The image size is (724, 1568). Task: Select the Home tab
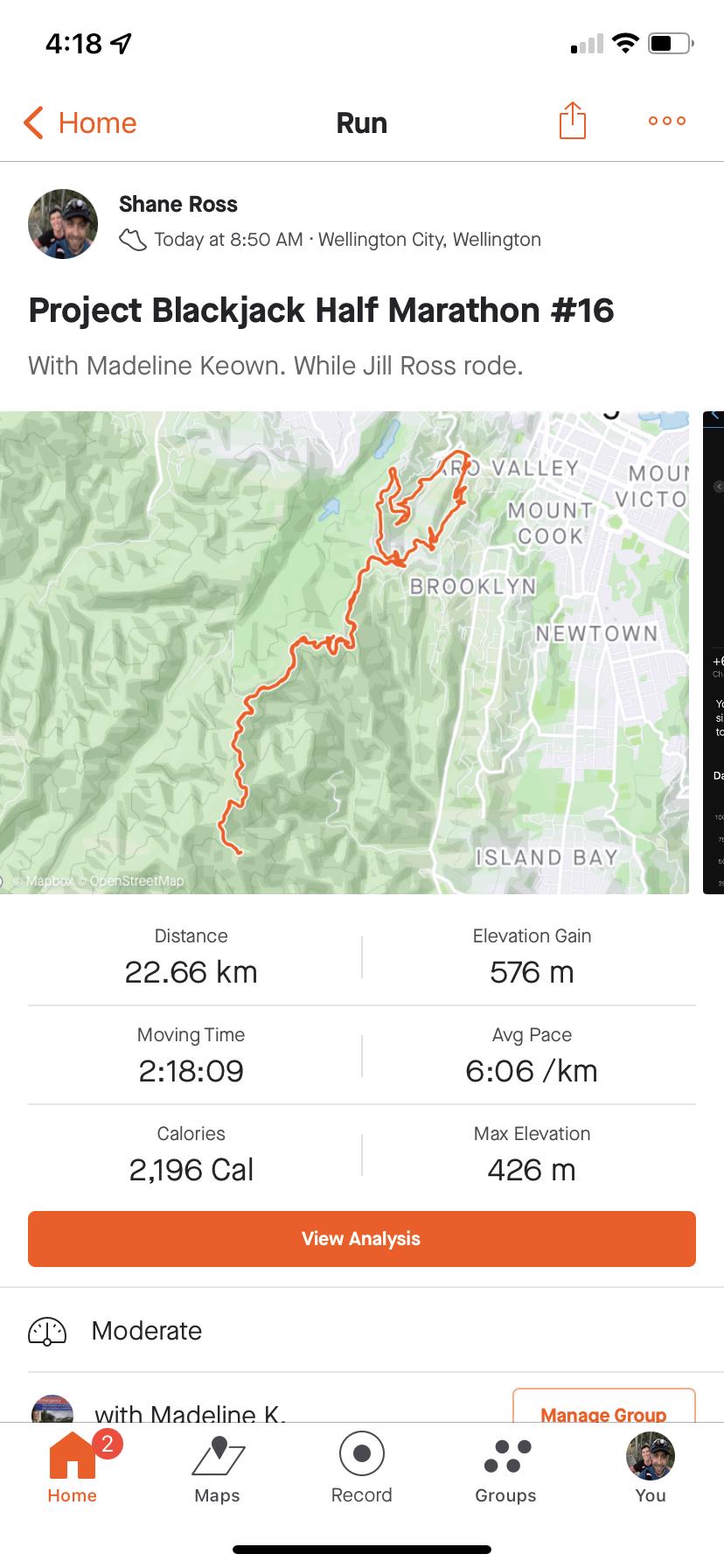(73, 1469)
